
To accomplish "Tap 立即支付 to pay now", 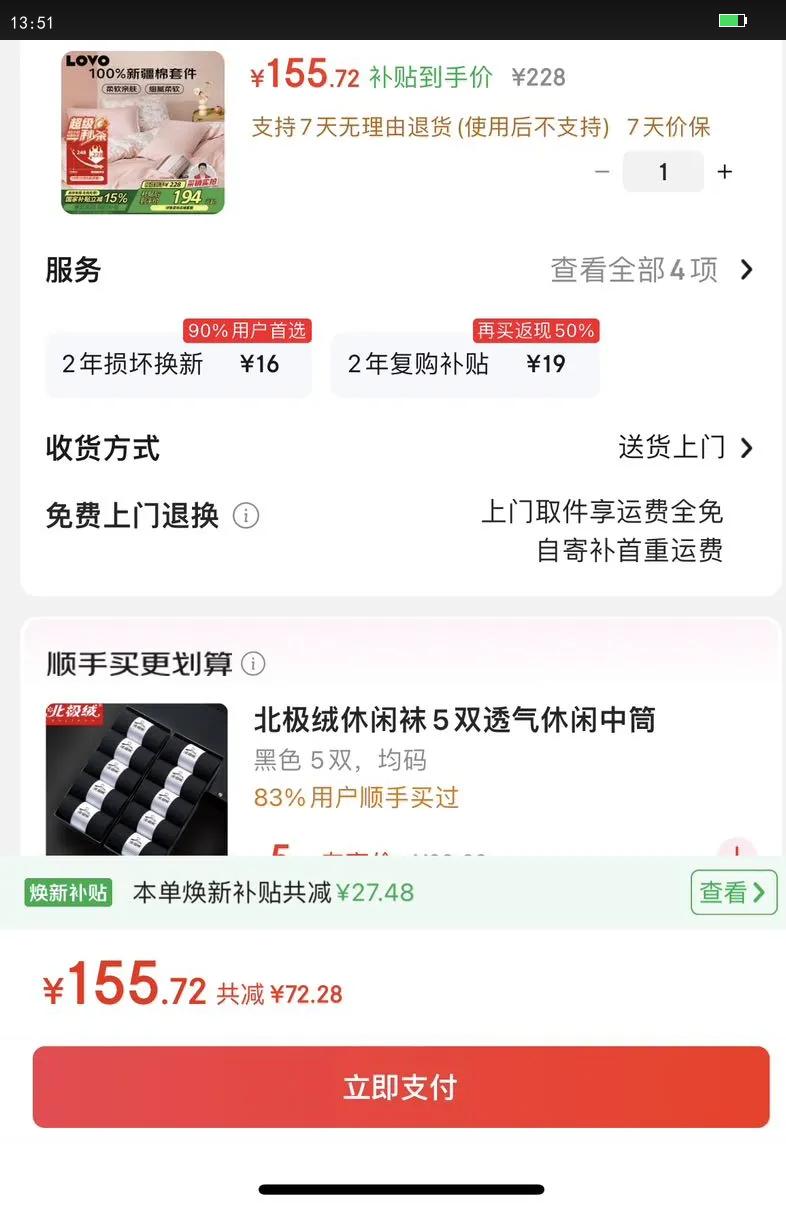I will click(x=400, y=1087).
